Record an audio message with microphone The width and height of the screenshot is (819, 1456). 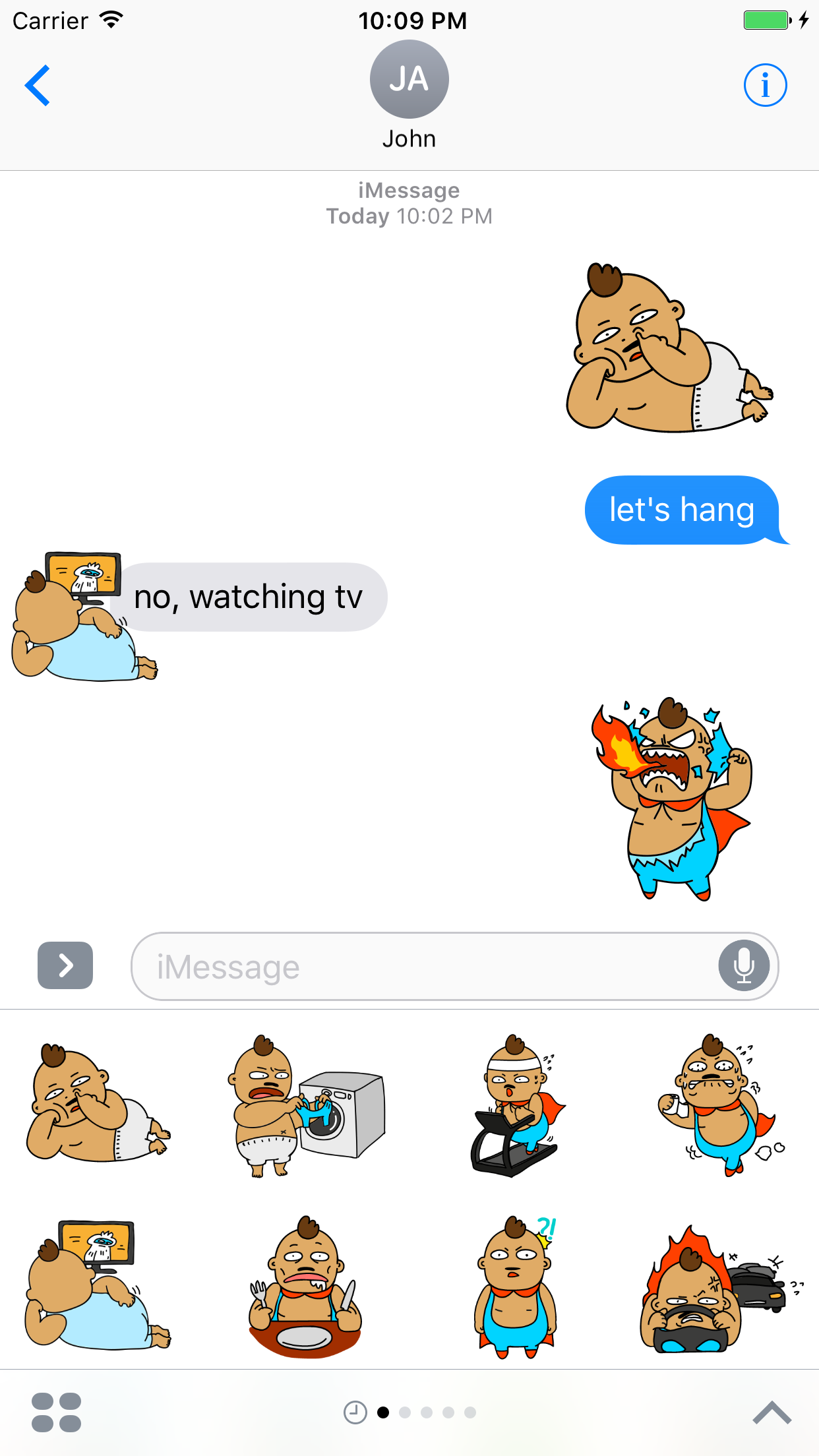click(x=744, y=966)
